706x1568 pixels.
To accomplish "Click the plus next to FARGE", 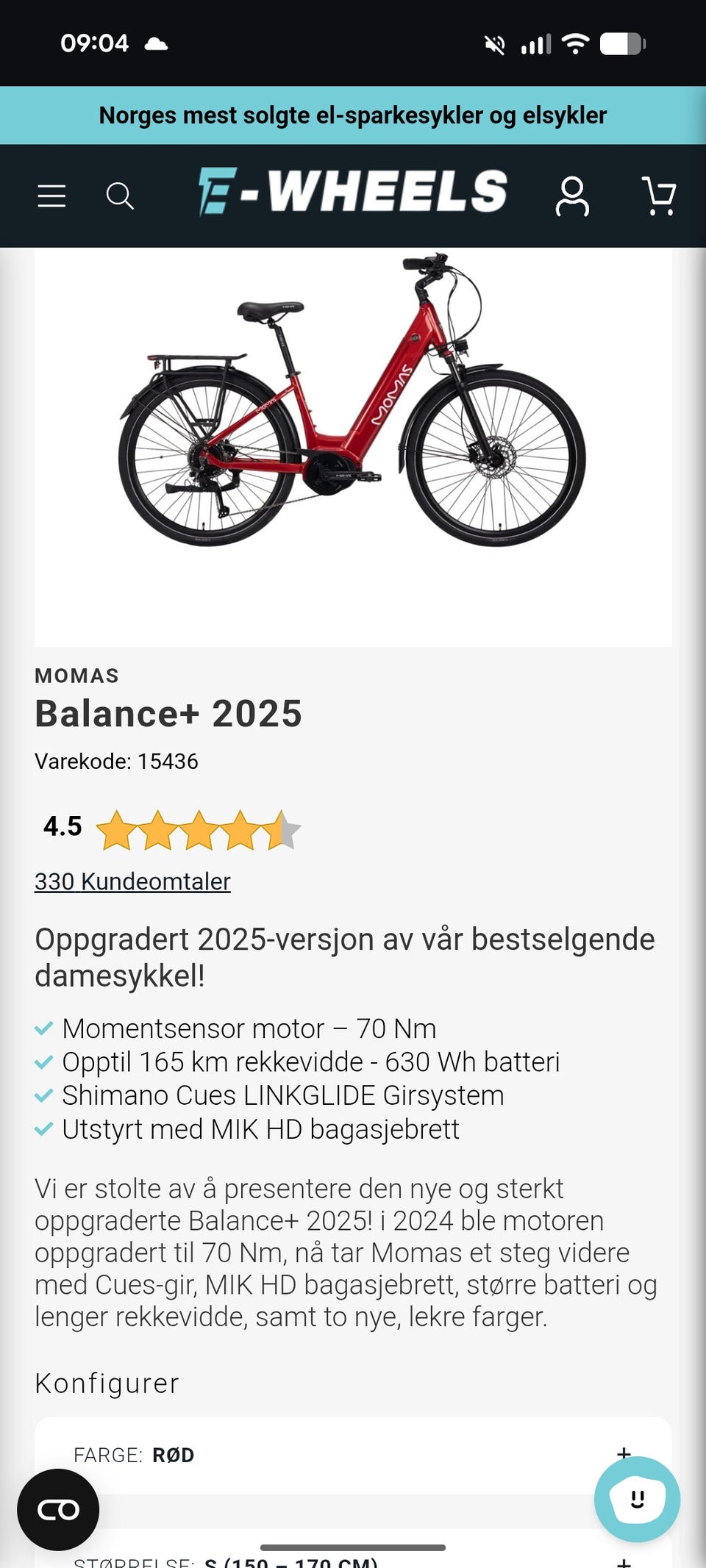I will click(624, 1455).
